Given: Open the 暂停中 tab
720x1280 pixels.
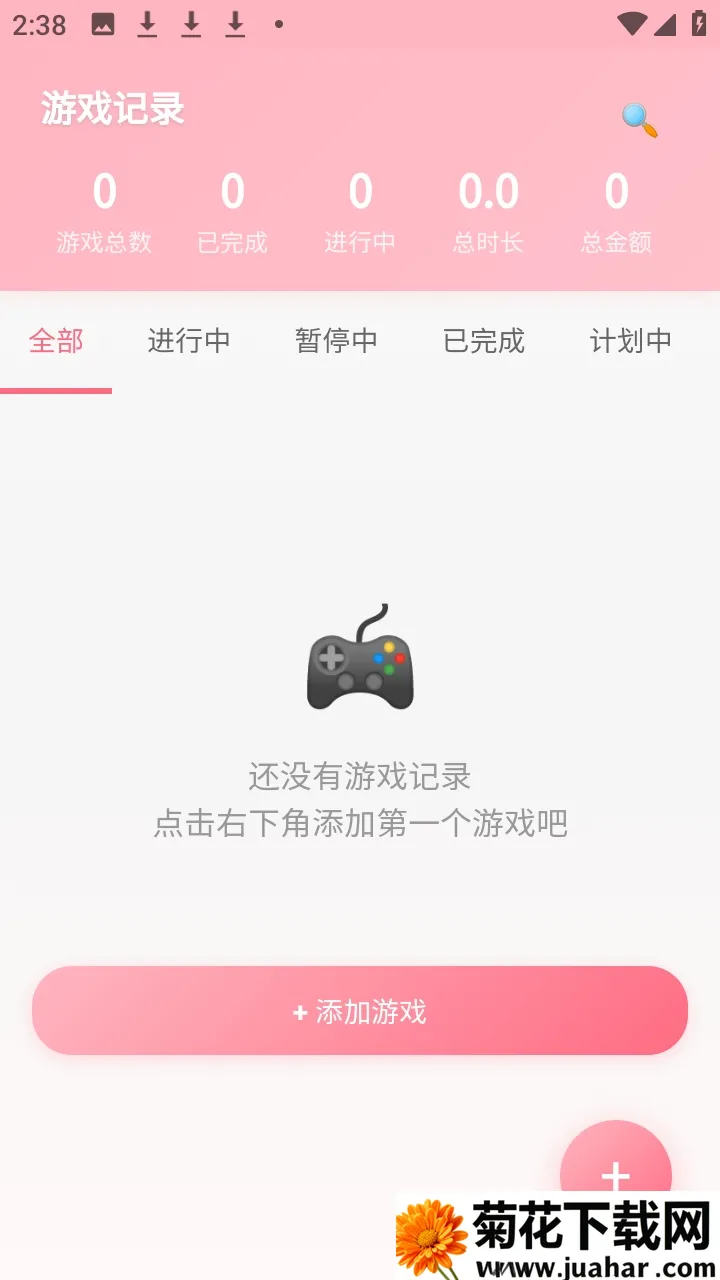Looking at the screenshot, I should coord(336,342).
